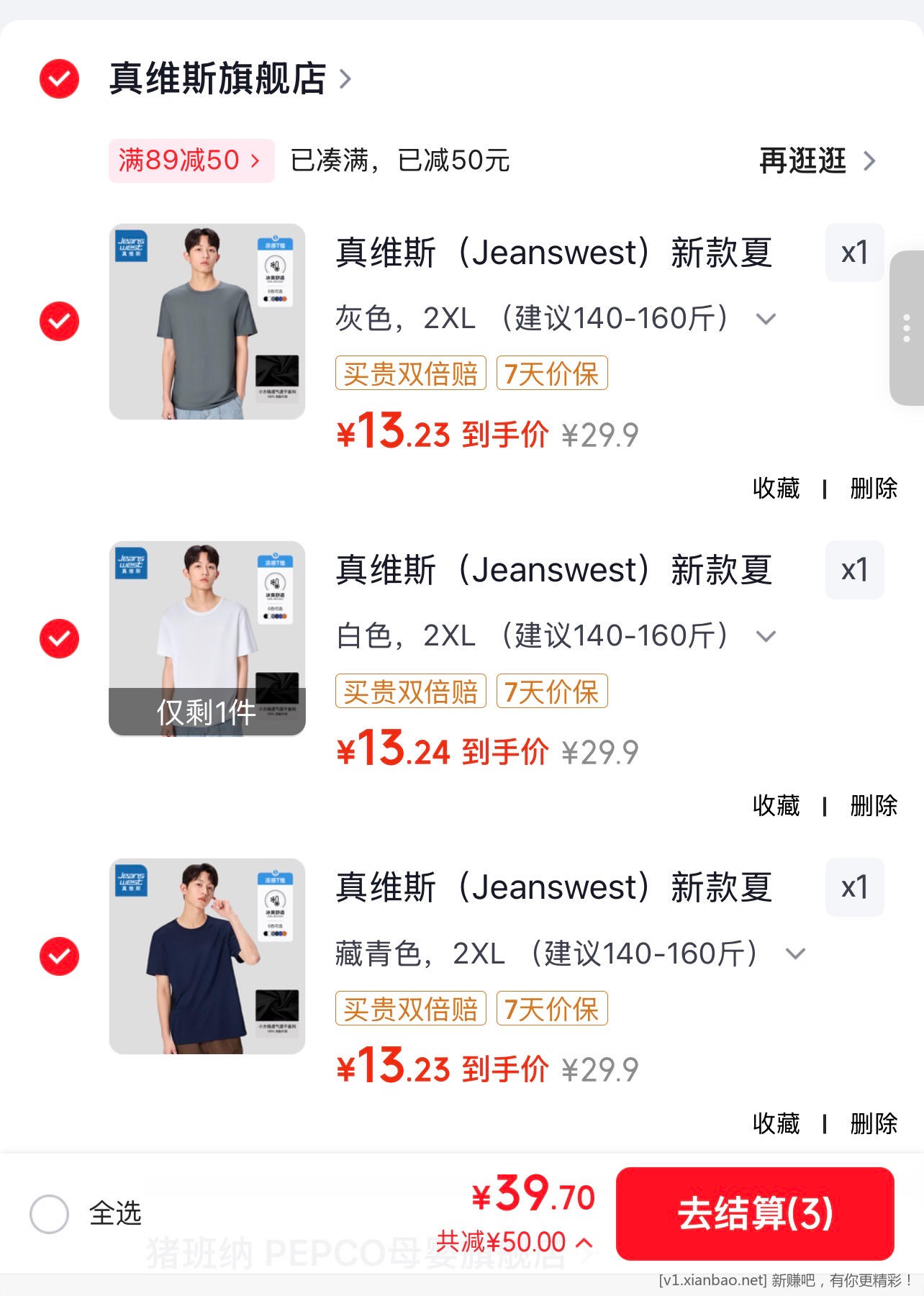Click the 满89减50 coupon tag

(191, 160)
